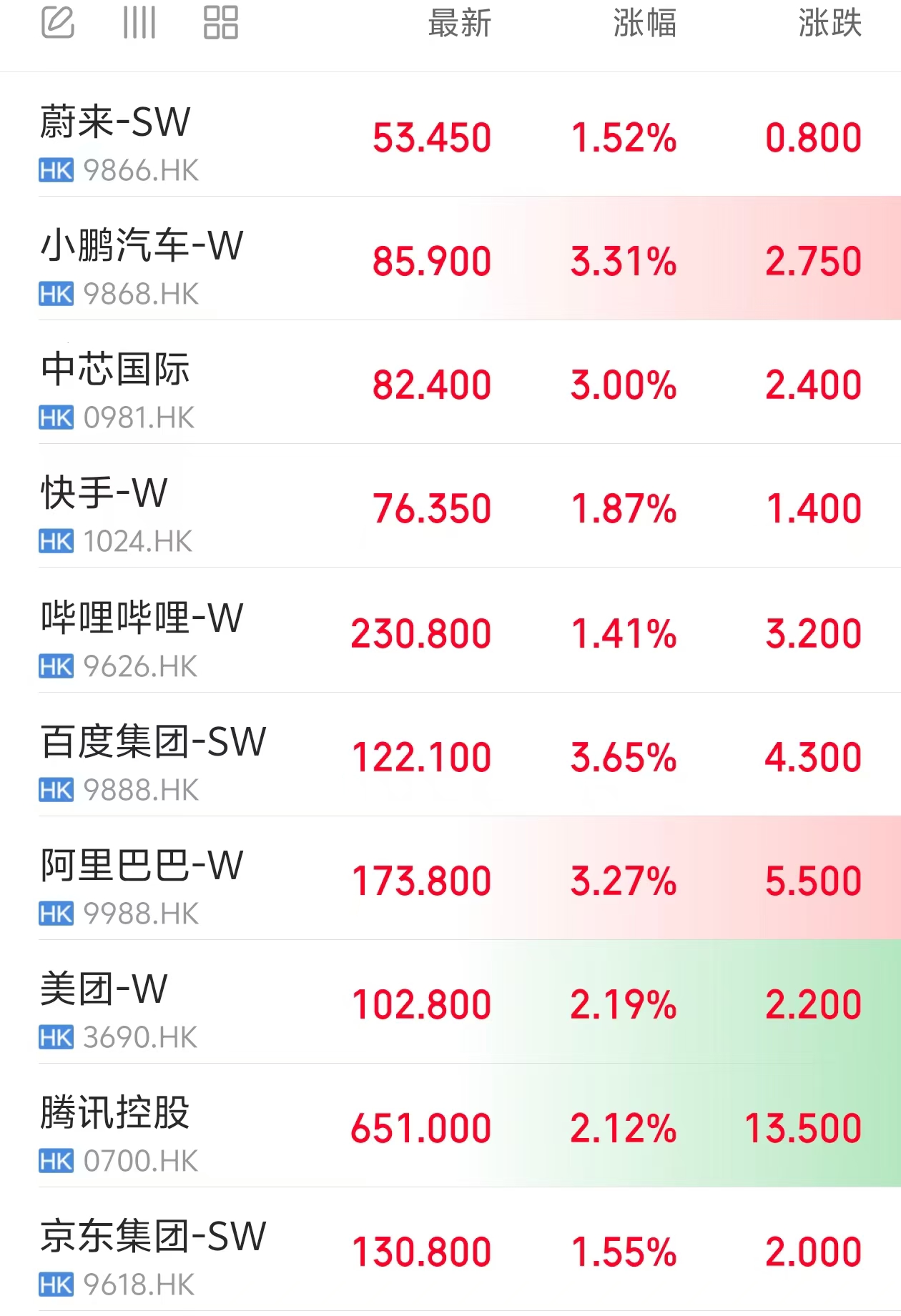Switch to the column list view icon
The image size is (901, 1316).
point(139,22)
